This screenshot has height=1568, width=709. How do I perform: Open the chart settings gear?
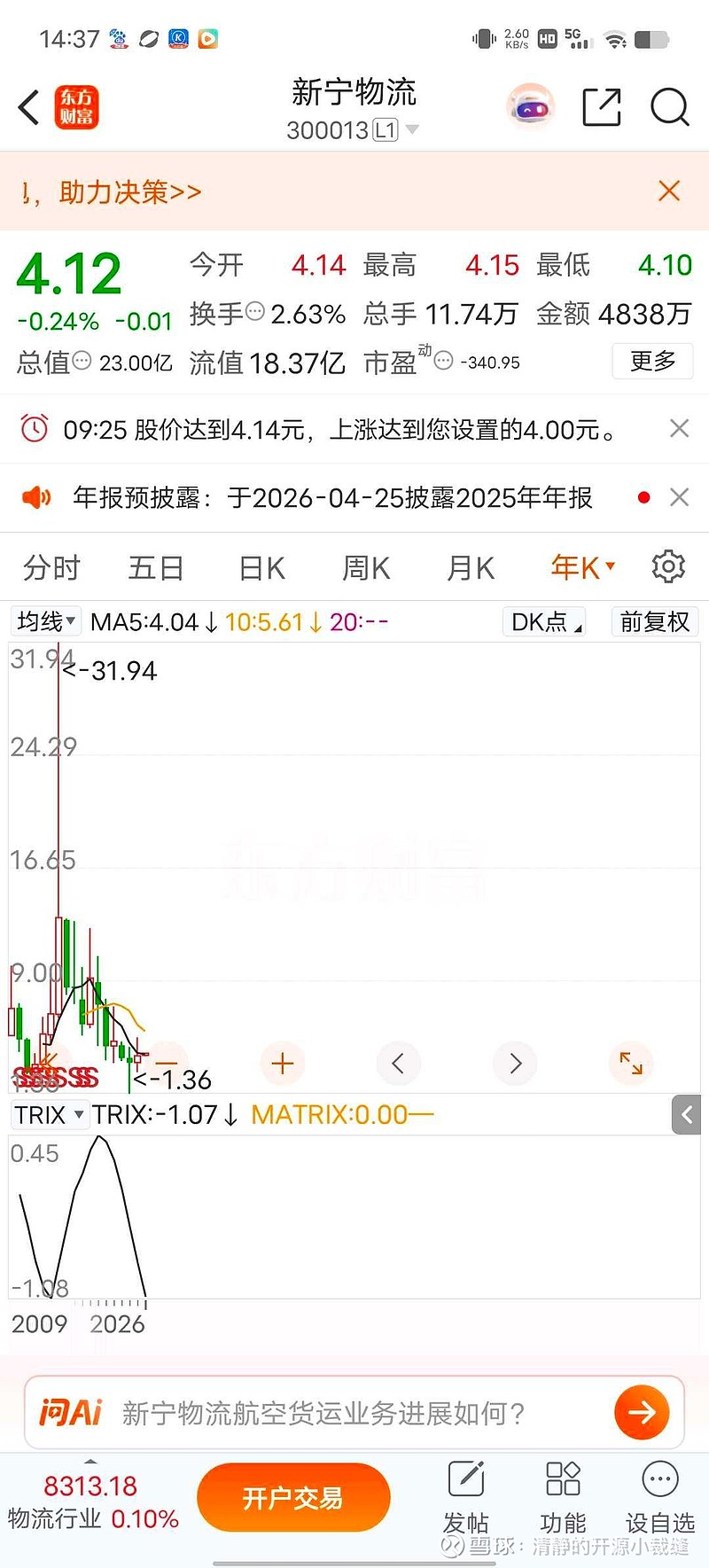[668, 566]
